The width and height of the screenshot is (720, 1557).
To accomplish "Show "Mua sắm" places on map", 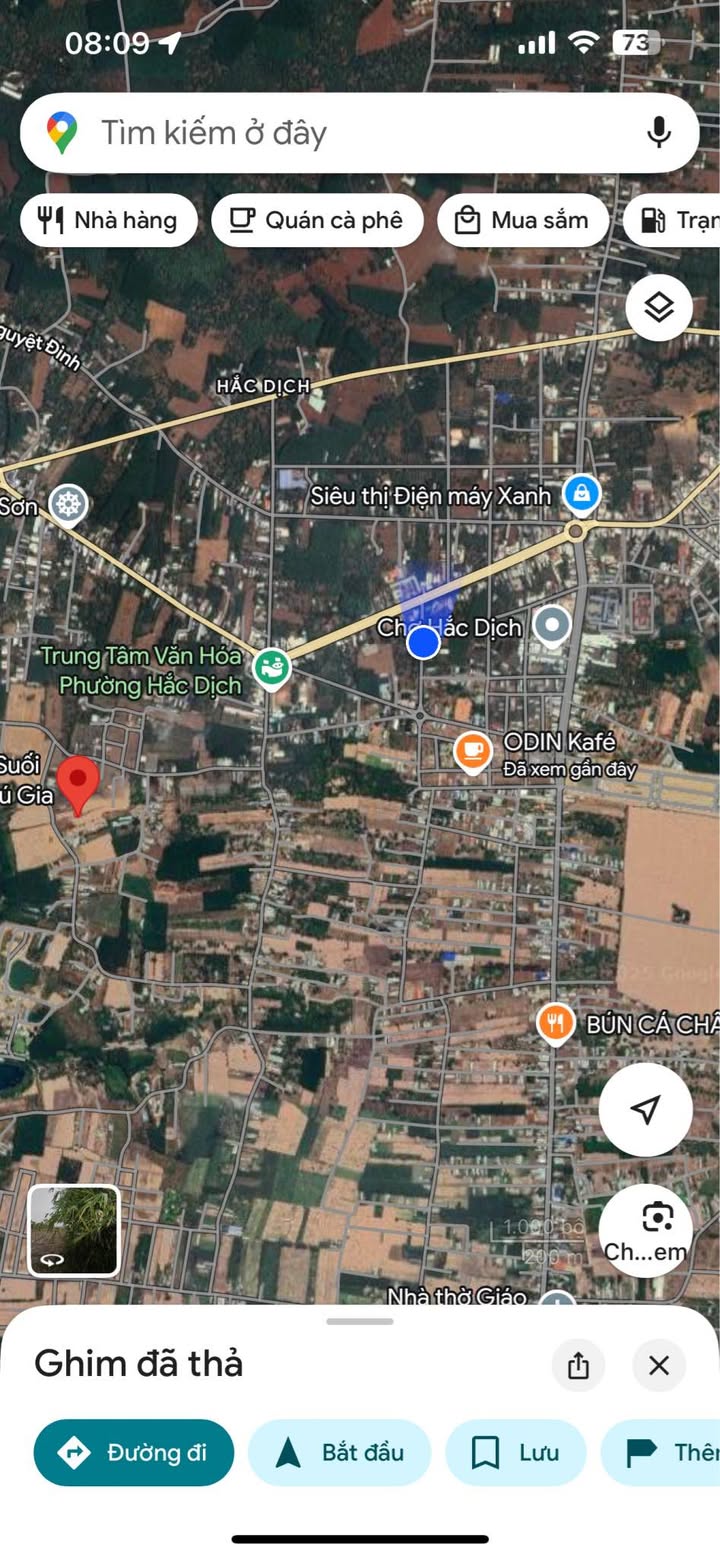I will pos(523,220).
